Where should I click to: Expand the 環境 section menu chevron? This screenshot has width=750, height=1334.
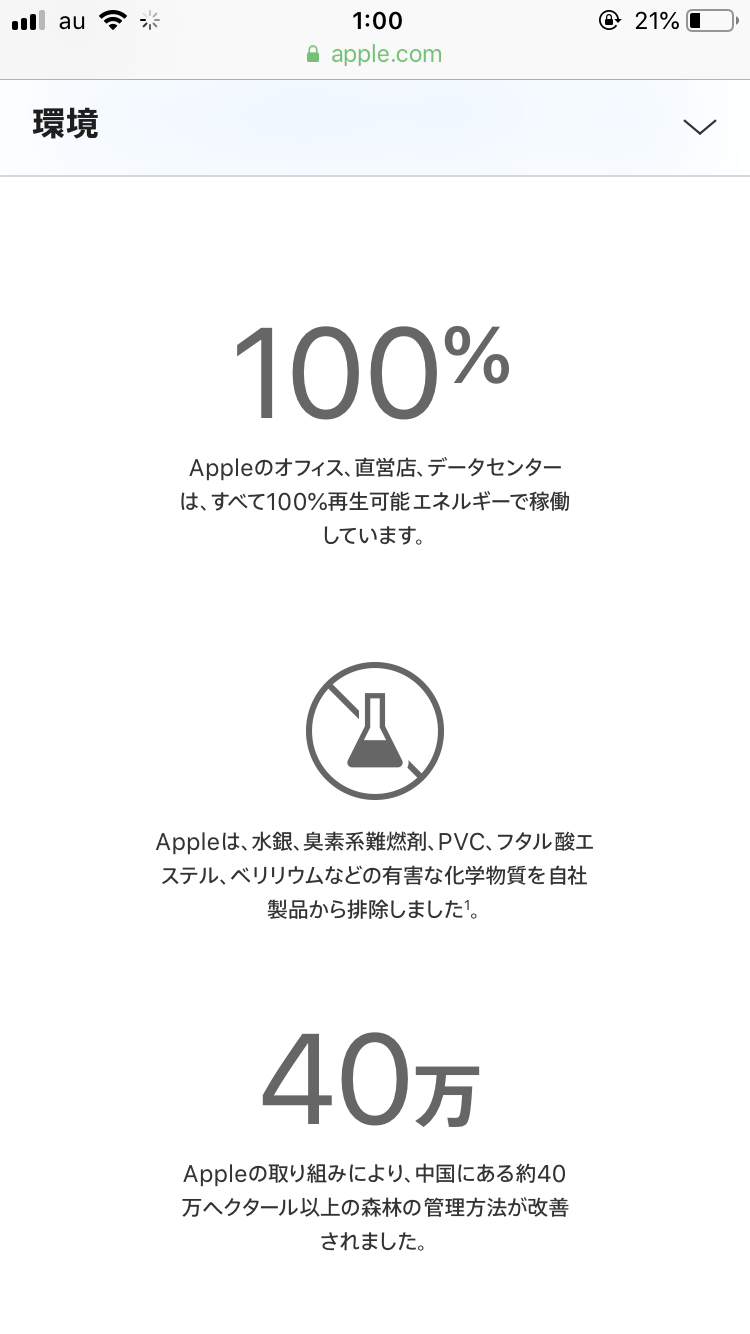coord(699,127)
